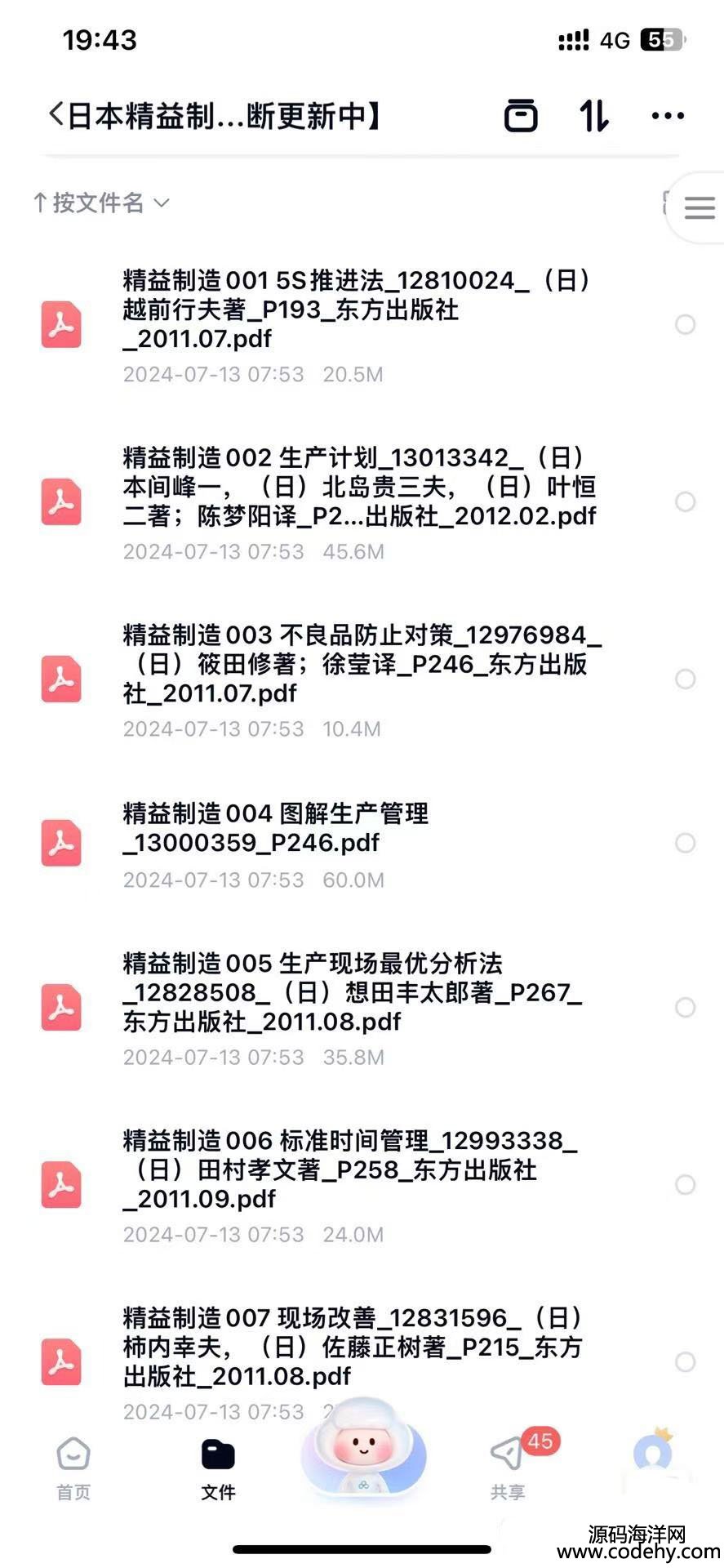Switch to the 共享 tab

pyautogui.click(x=508, y=1469)
